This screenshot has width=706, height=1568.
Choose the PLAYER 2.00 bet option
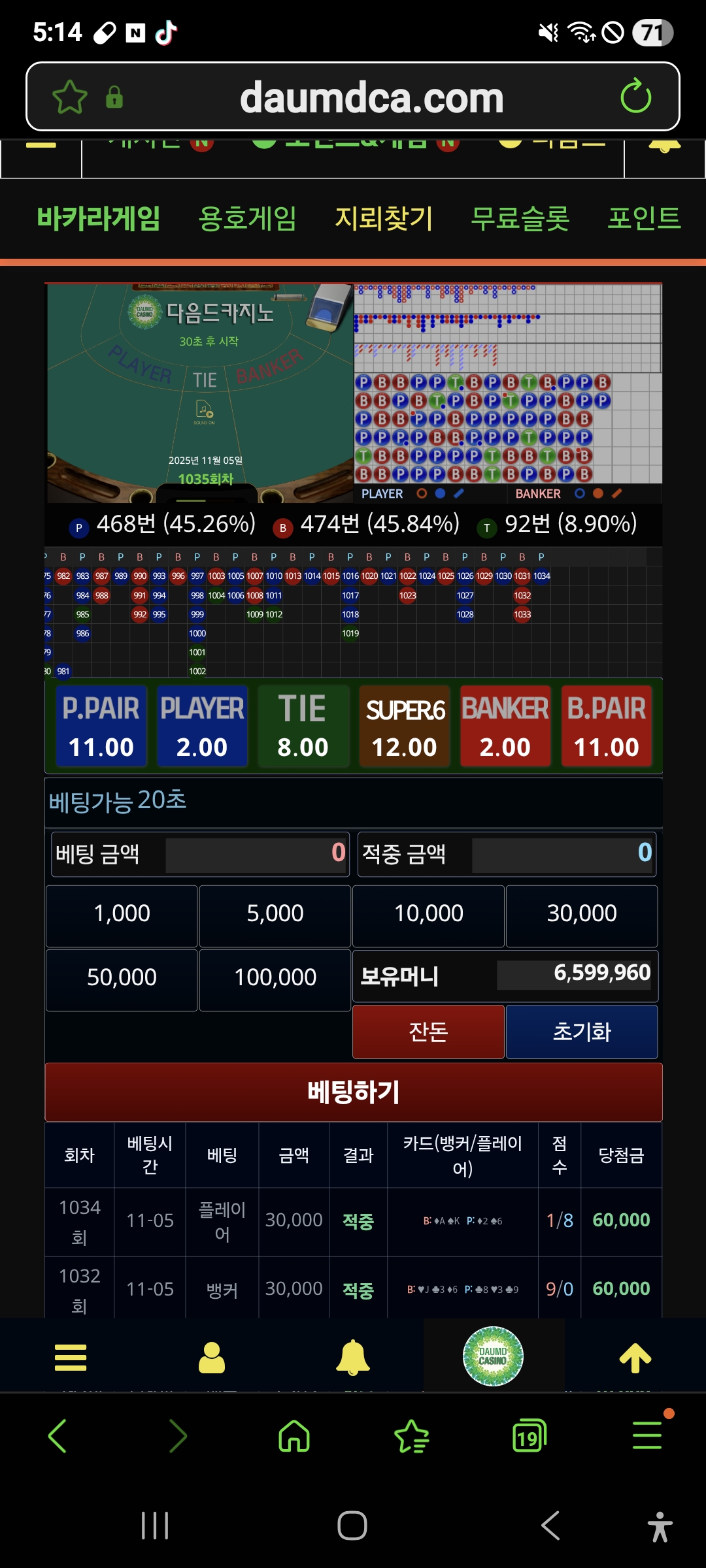202,727
